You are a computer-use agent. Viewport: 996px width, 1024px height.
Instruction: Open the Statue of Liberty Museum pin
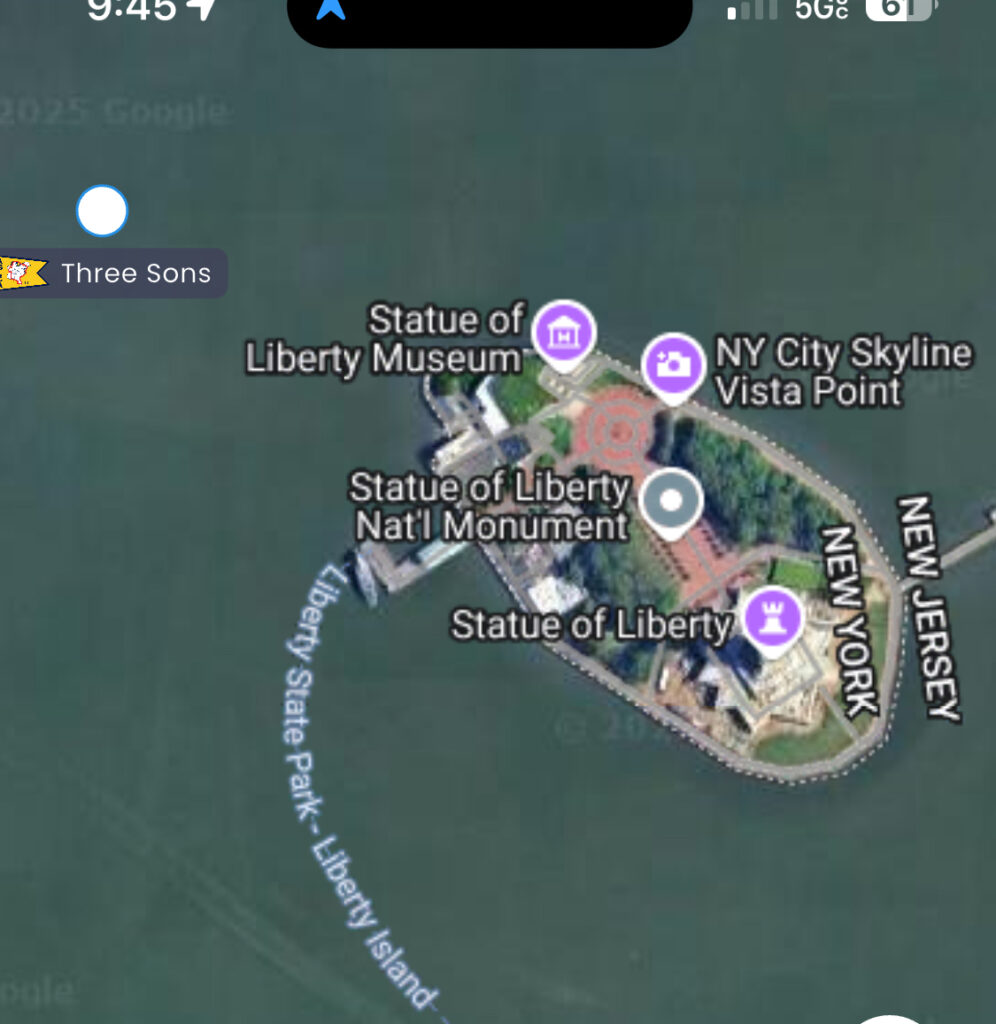(x=564, y=334)
